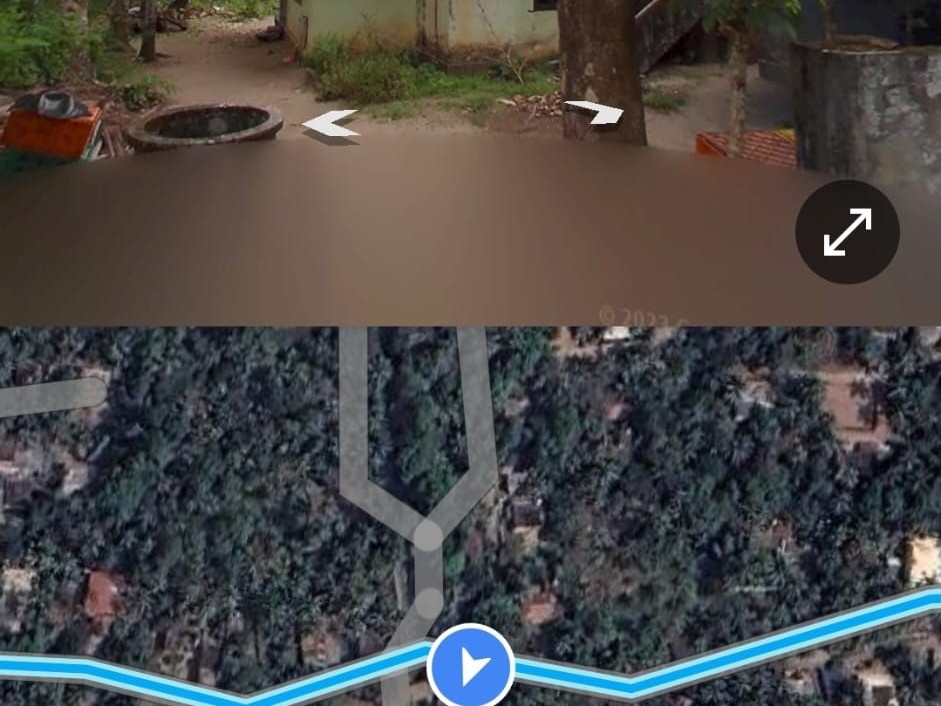Viewport: 941px width, 706px height.
Task: Expand Street View to full screen
Action: (x=847, y=232)
